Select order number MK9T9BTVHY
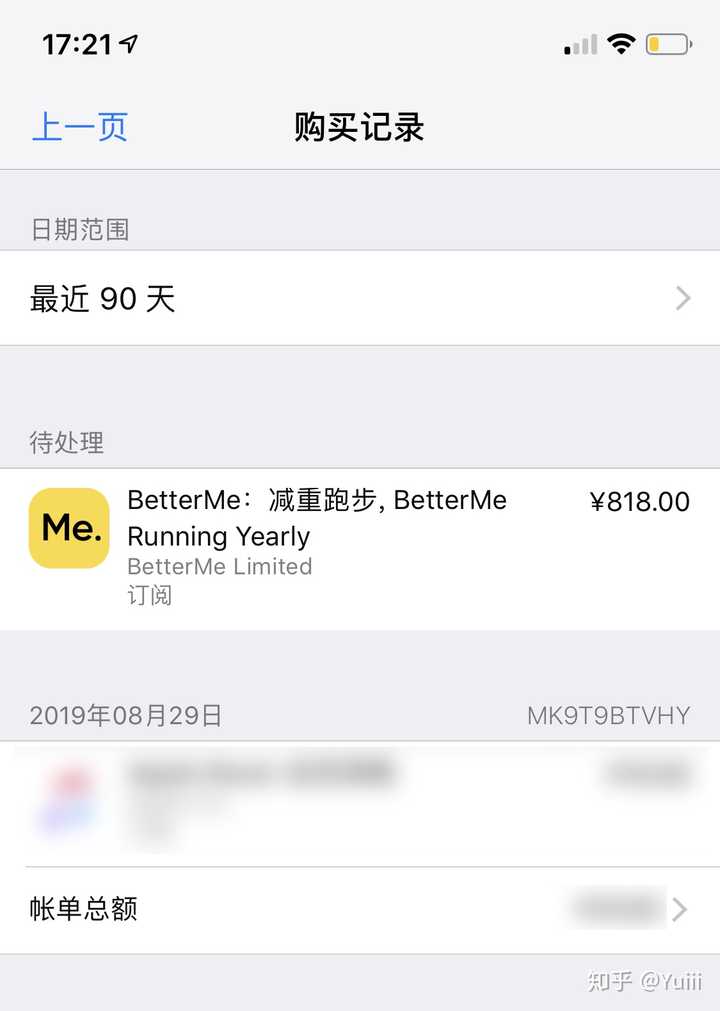 click(608, 715)
